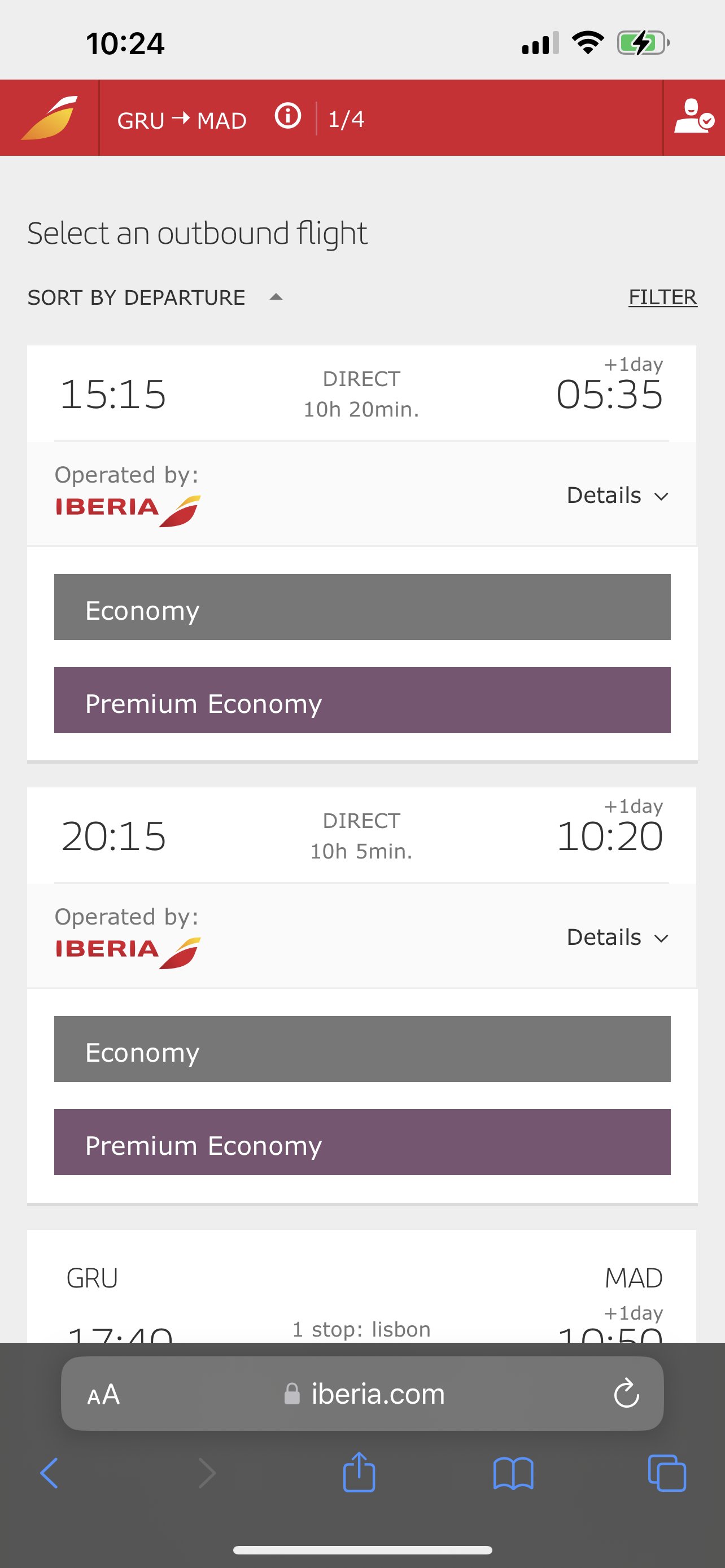This screenshot has width=725, height=1568.
Task: Go back to the previous page
Action: coord(49,1474)
